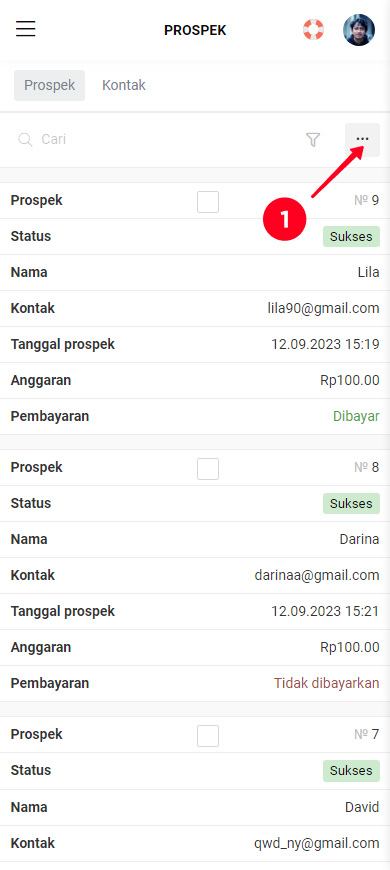The image size is (390, 870).
Task: Open the prospek card for Lila
Action: (x=195, y=308)
